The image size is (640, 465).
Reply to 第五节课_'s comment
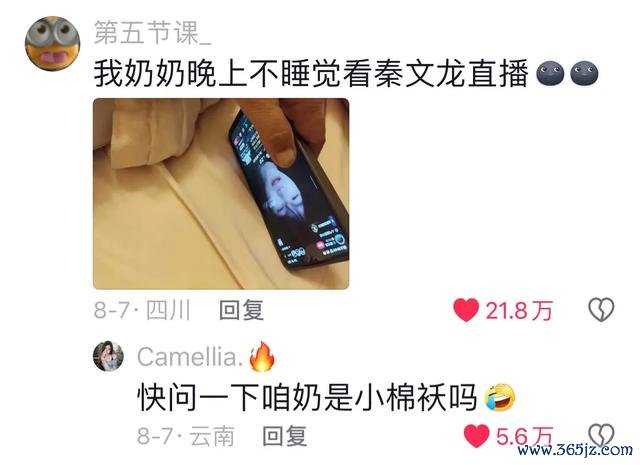(x=241, y=311)
